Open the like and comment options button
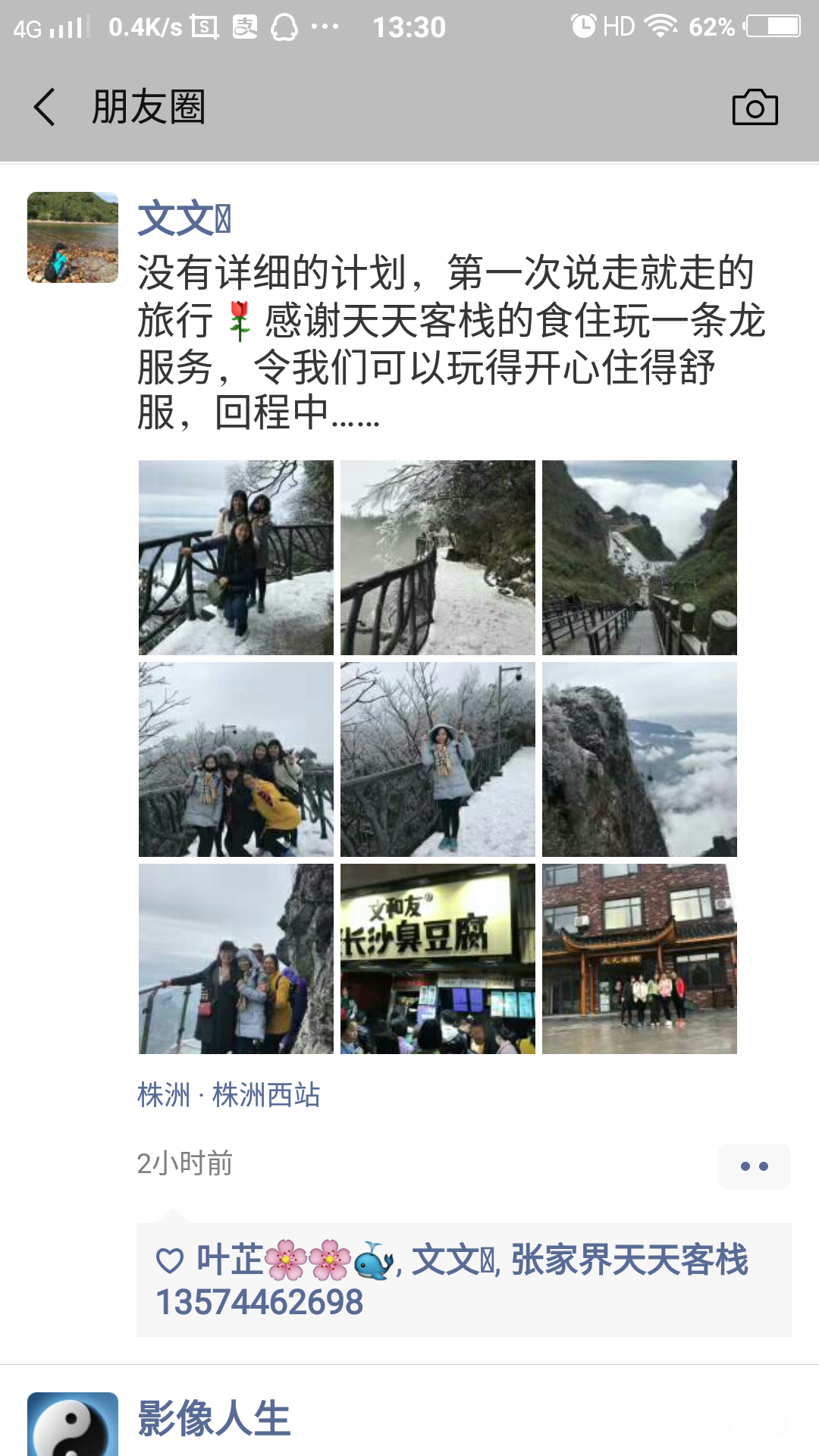 tap(754, 1166)
